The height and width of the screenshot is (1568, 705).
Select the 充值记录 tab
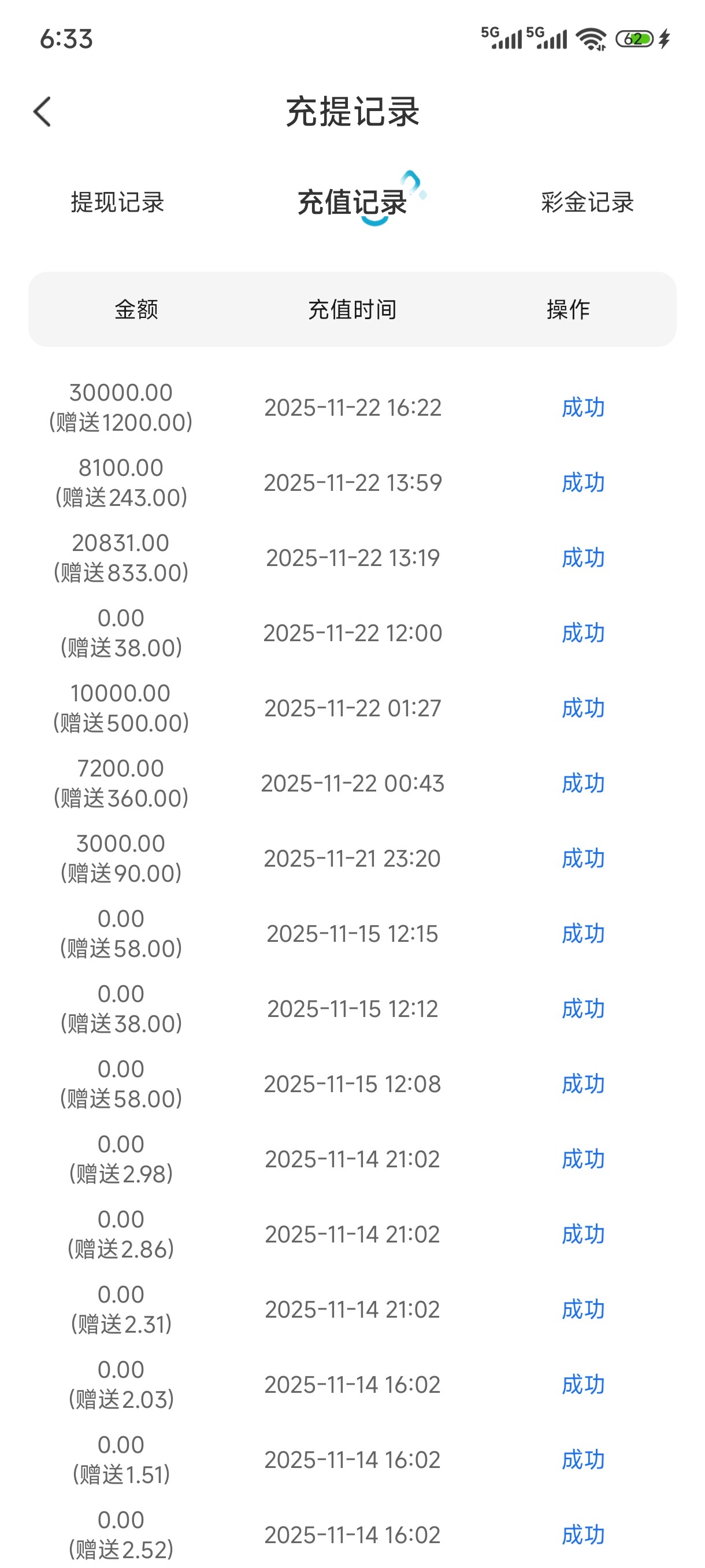(x=352, y=202)
